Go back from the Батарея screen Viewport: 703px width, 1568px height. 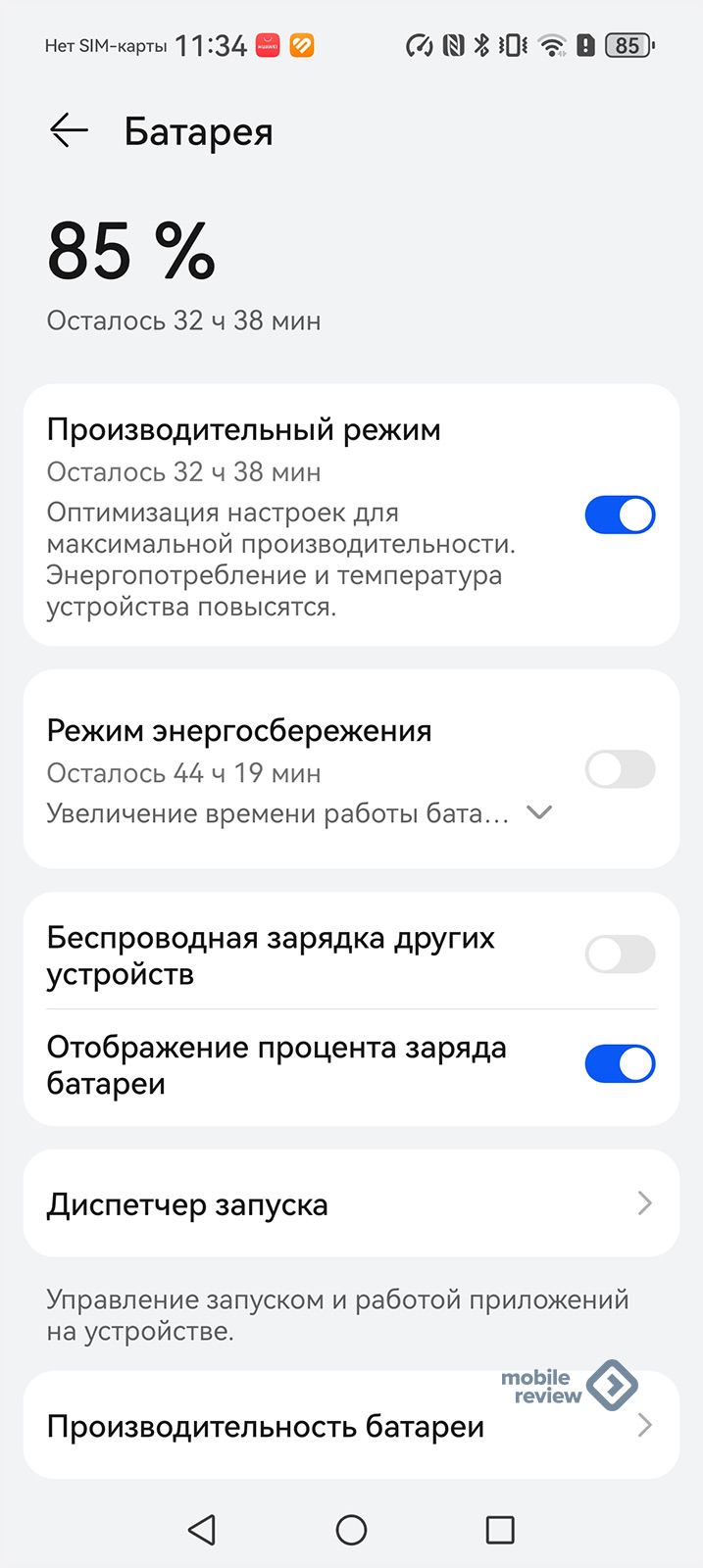[69, 130]
